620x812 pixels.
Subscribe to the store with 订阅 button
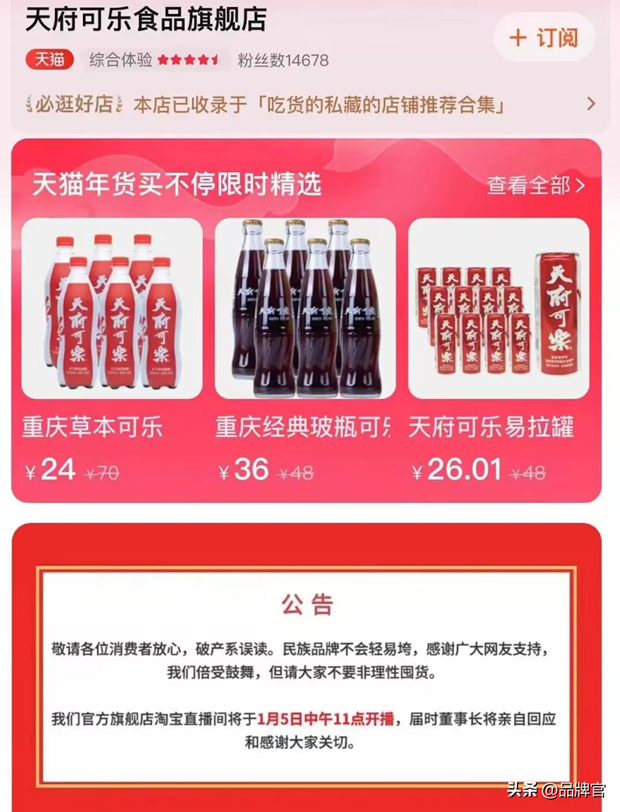click(544, 38)
